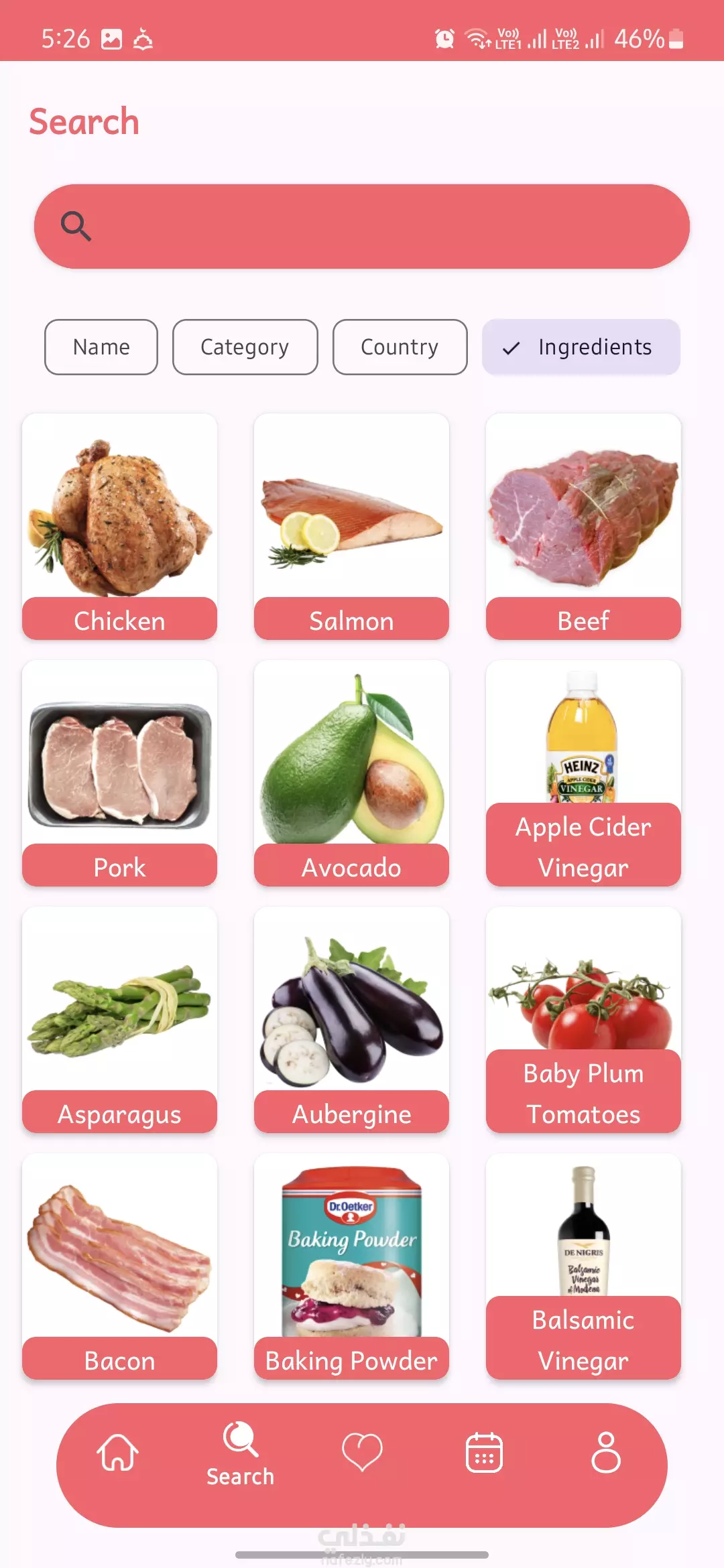This screenshot has width=724, height=1568.
Task: Choose Baby Plum Tomatoes card
Action: 583,1020
